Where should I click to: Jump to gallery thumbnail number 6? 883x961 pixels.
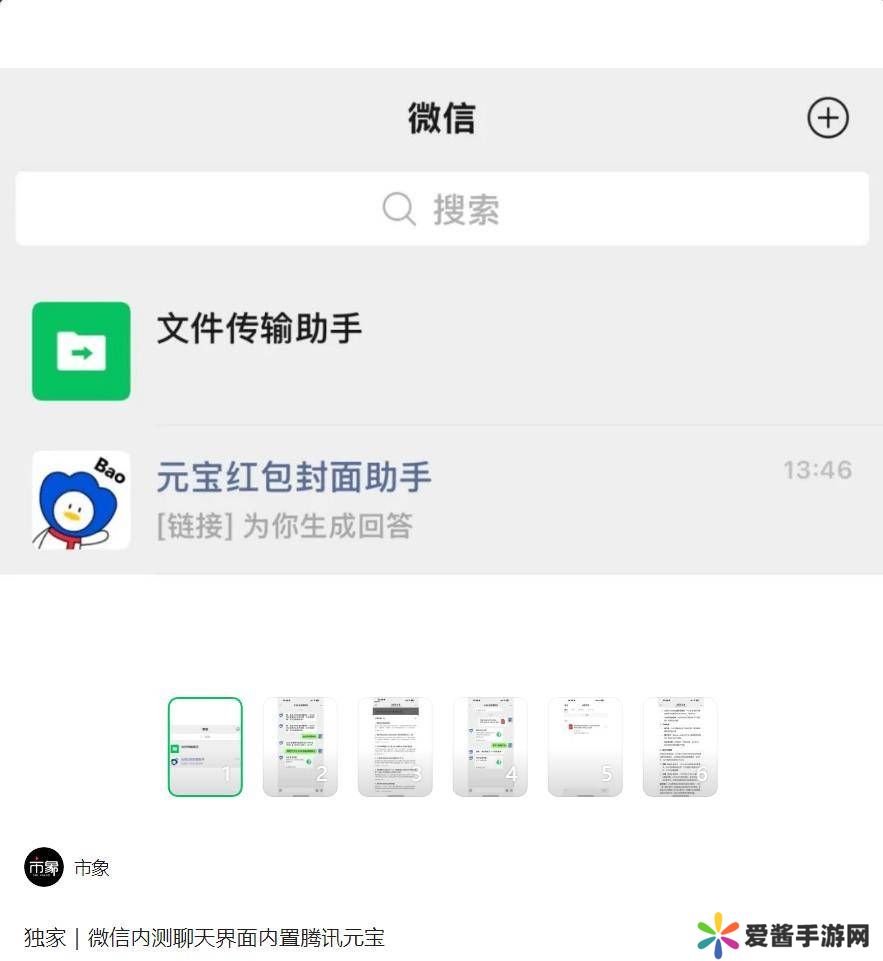coord(680,747)
